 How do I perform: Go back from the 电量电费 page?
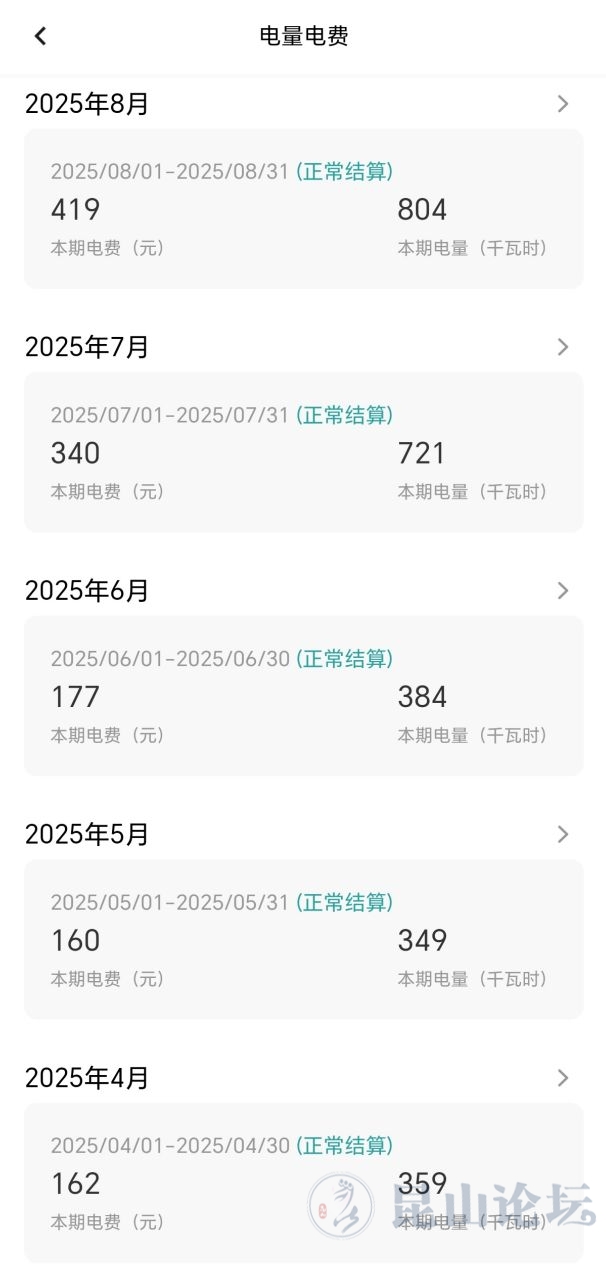coord(40,36)
